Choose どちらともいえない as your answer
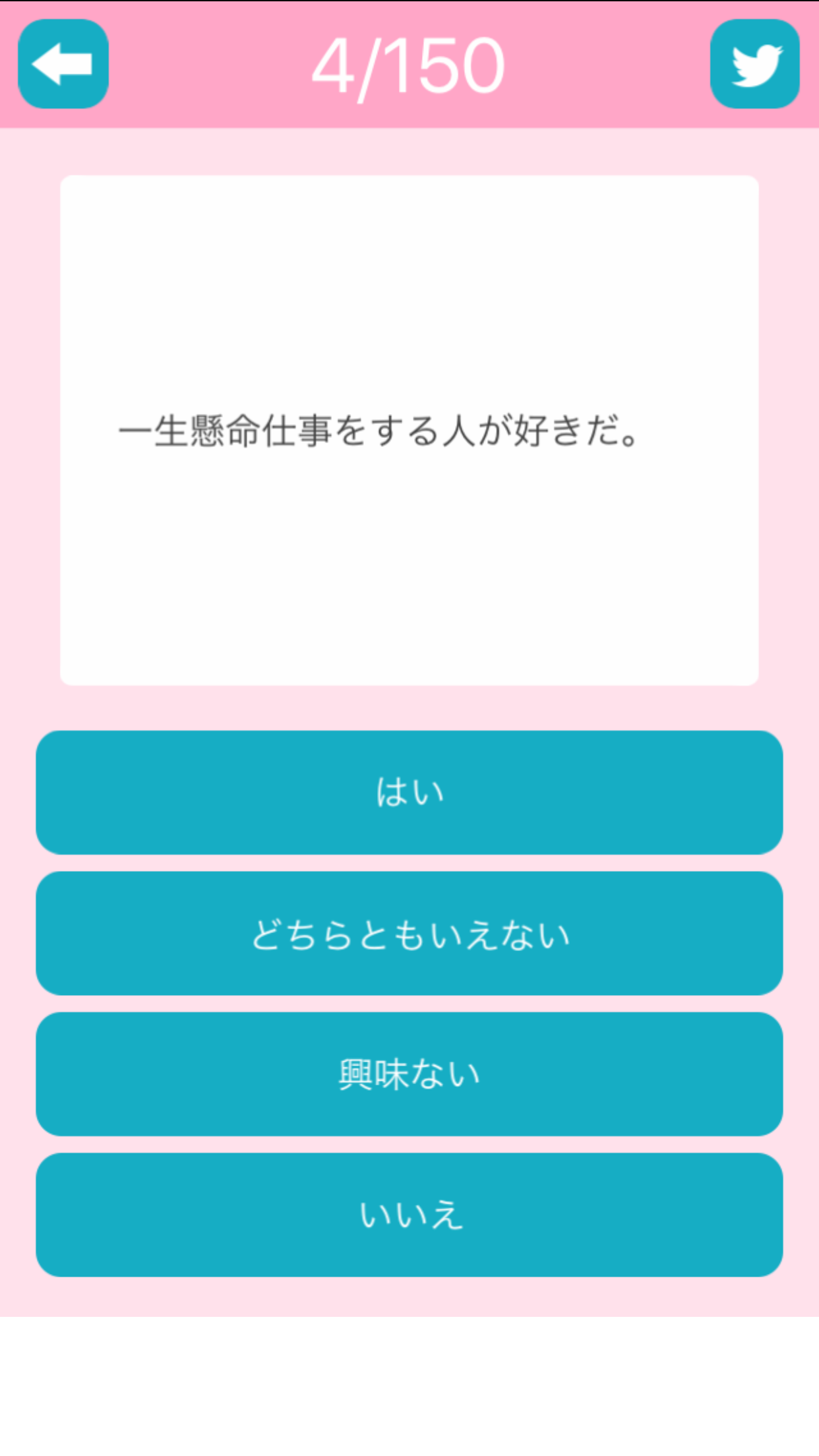Viewport: 819px width, 1456px height. [x=409, y=939]
